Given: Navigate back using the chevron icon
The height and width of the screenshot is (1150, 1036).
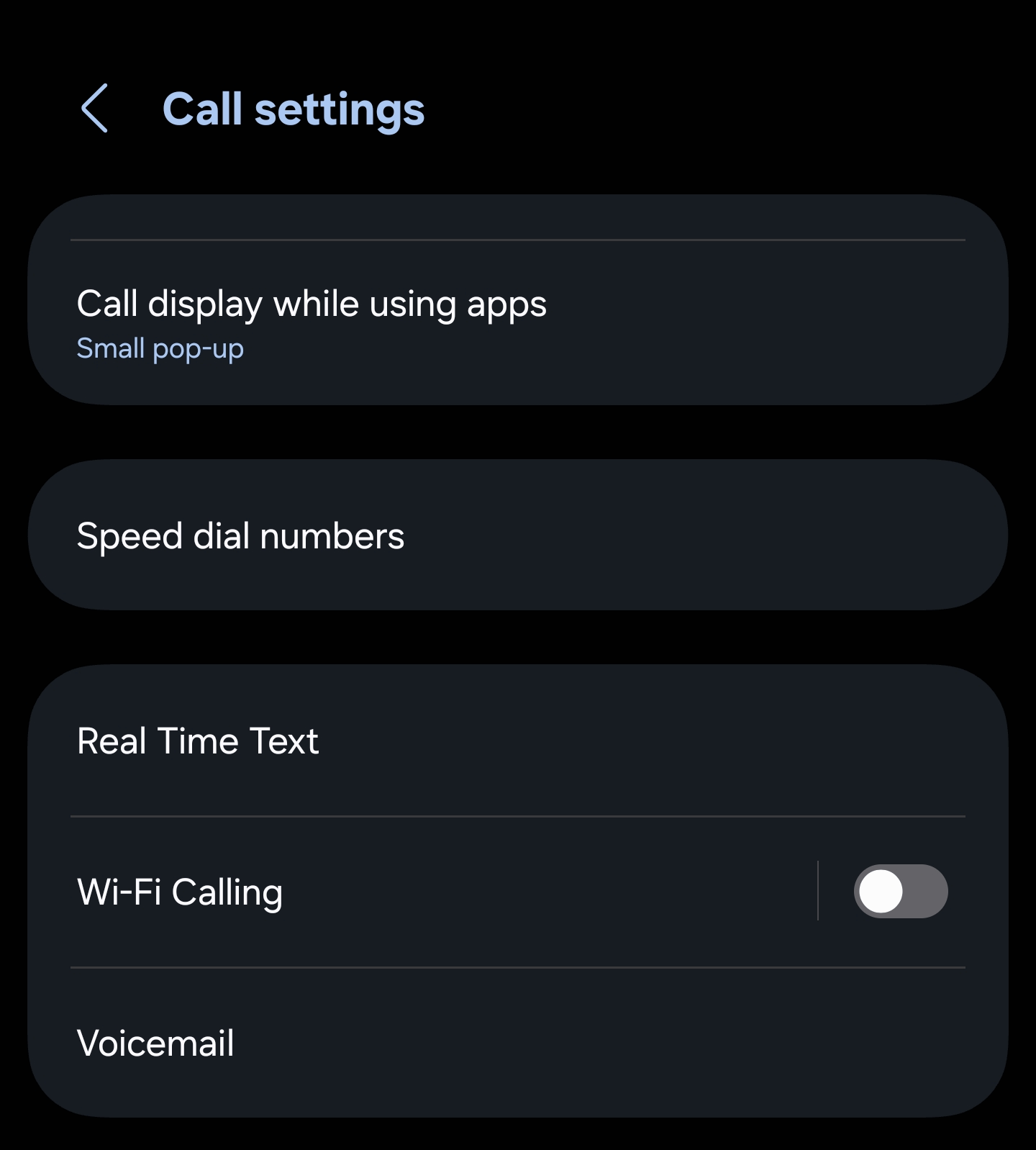Looking at the screenshot, I should [96, 109].
